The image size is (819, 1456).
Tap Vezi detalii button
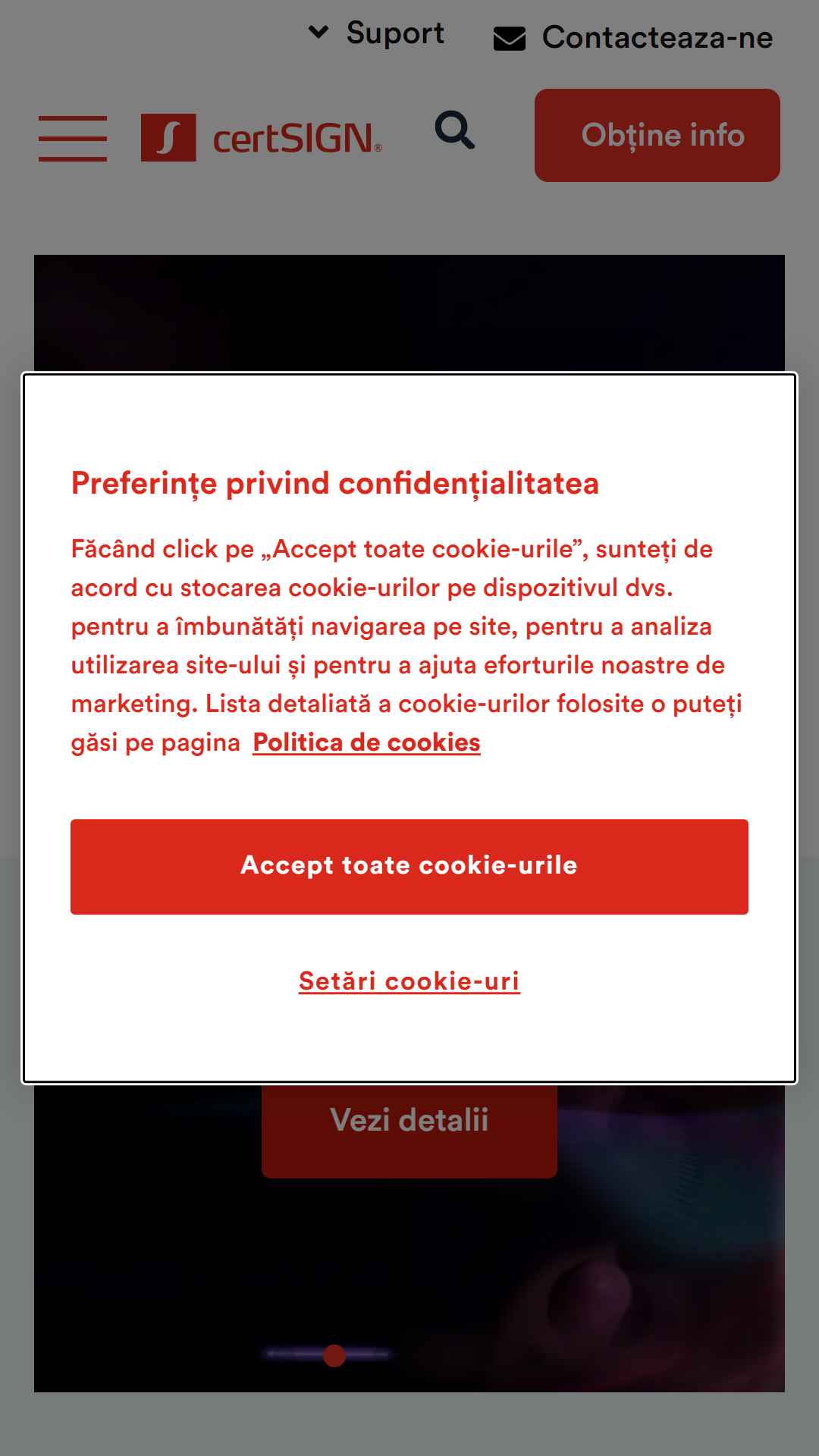coord(409,1128)
